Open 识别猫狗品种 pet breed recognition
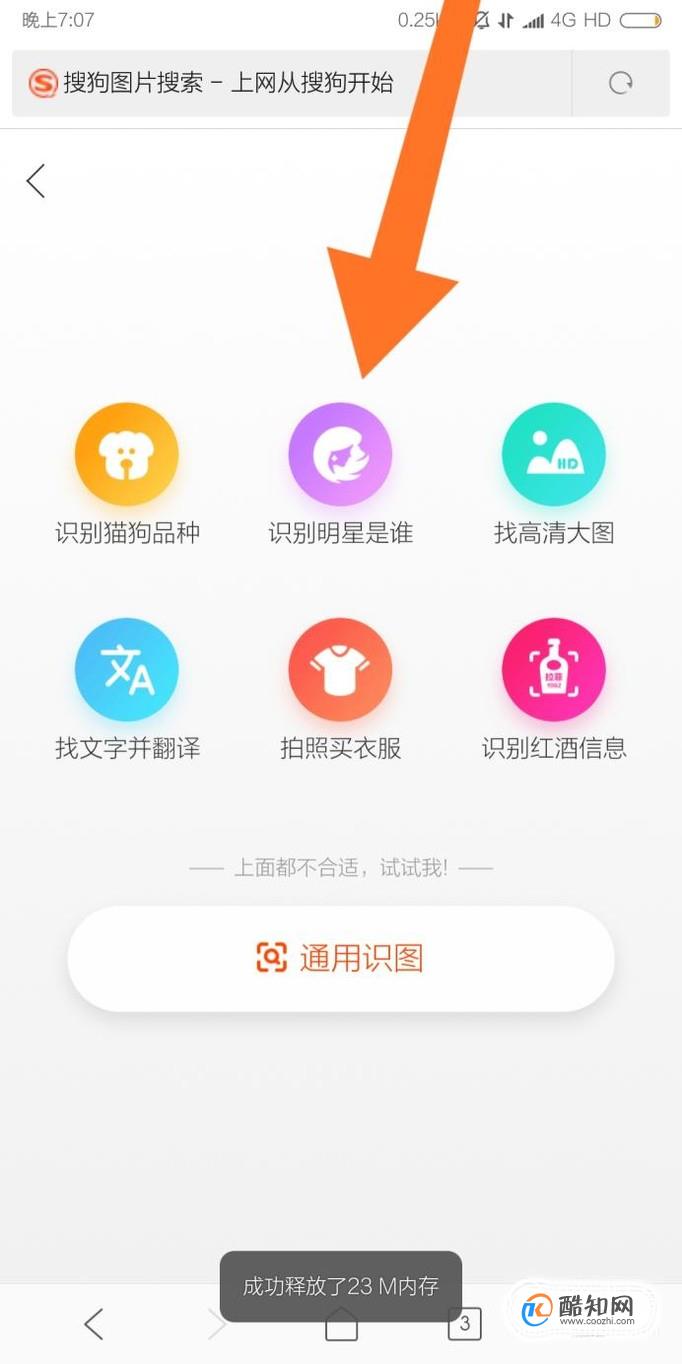The height and width of the screenshot is (1364, 682). tap(127, 455)
